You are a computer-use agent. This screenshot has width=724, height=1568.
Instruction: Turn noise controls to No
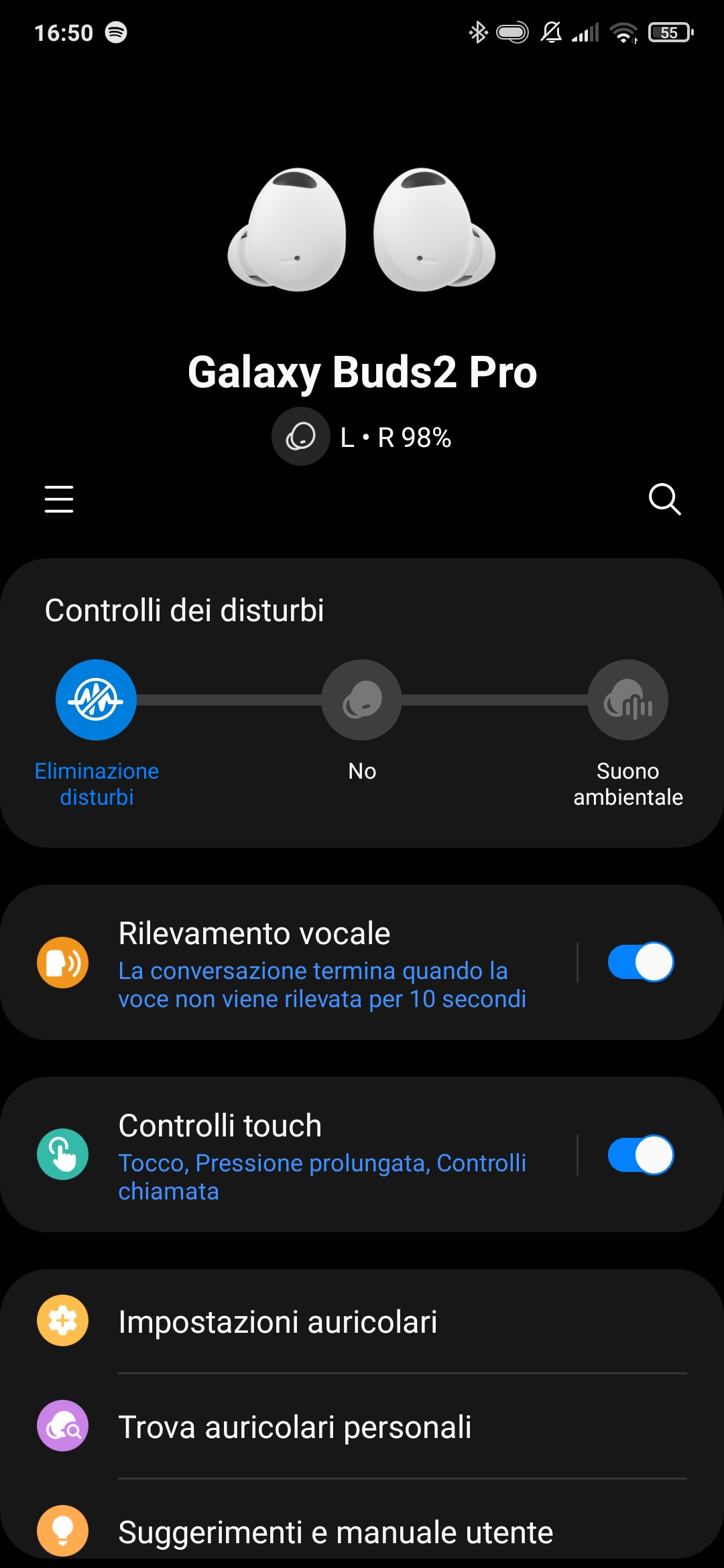pyautogui.click(x=362, y=700)
